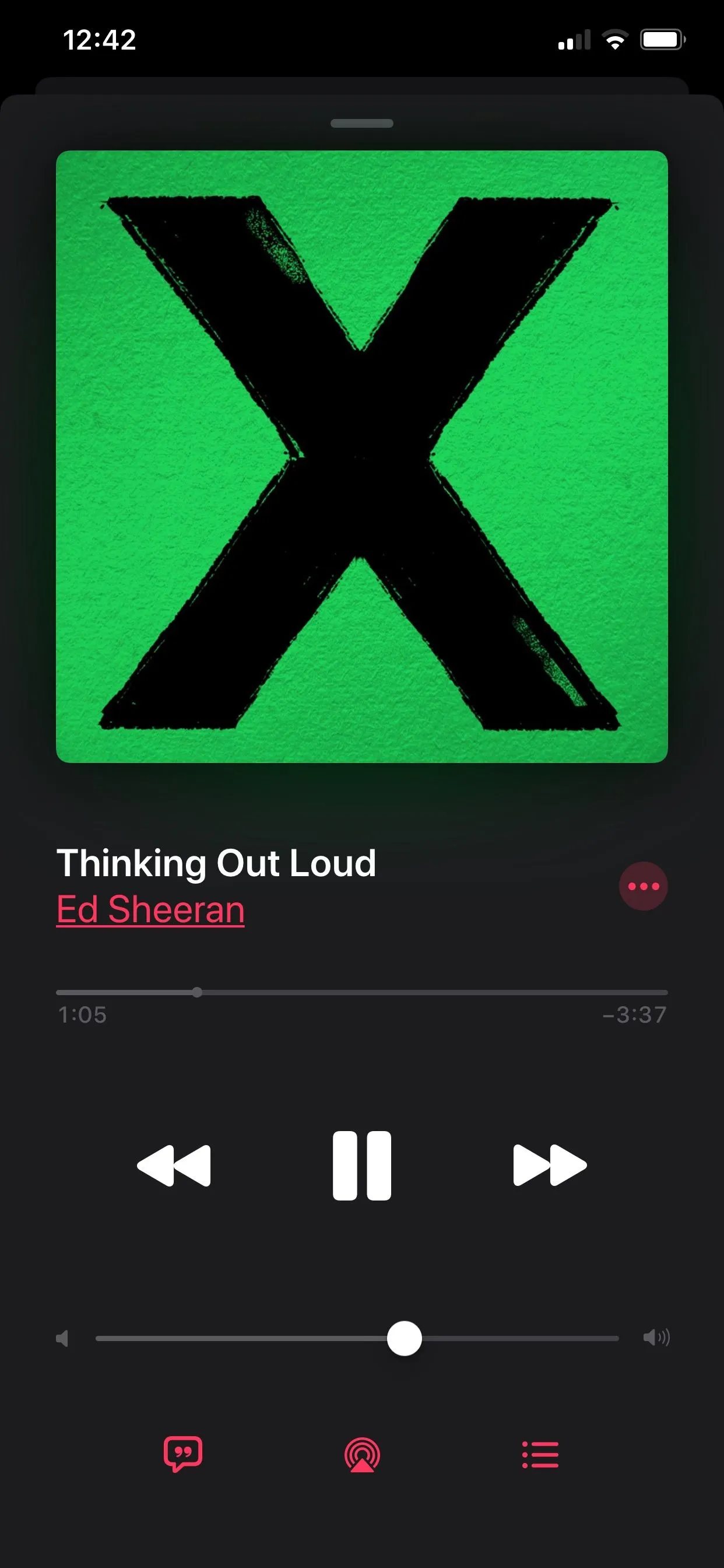This screenshot has height=1568, width=724.
Task: Skip to the next track
Action: pos(549,1165)
